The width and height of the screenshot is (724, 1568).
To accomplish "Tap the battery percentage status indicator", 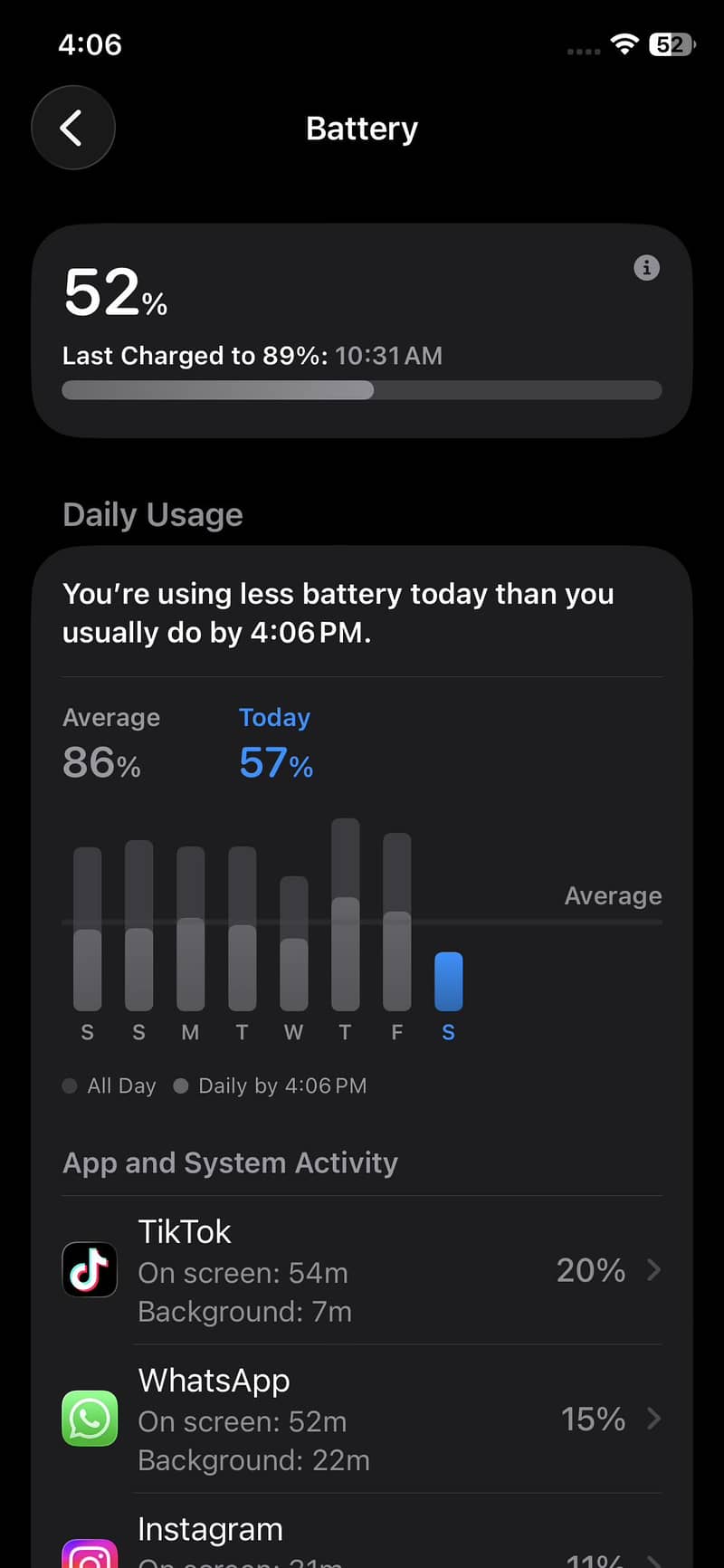I will click(672, 43).
